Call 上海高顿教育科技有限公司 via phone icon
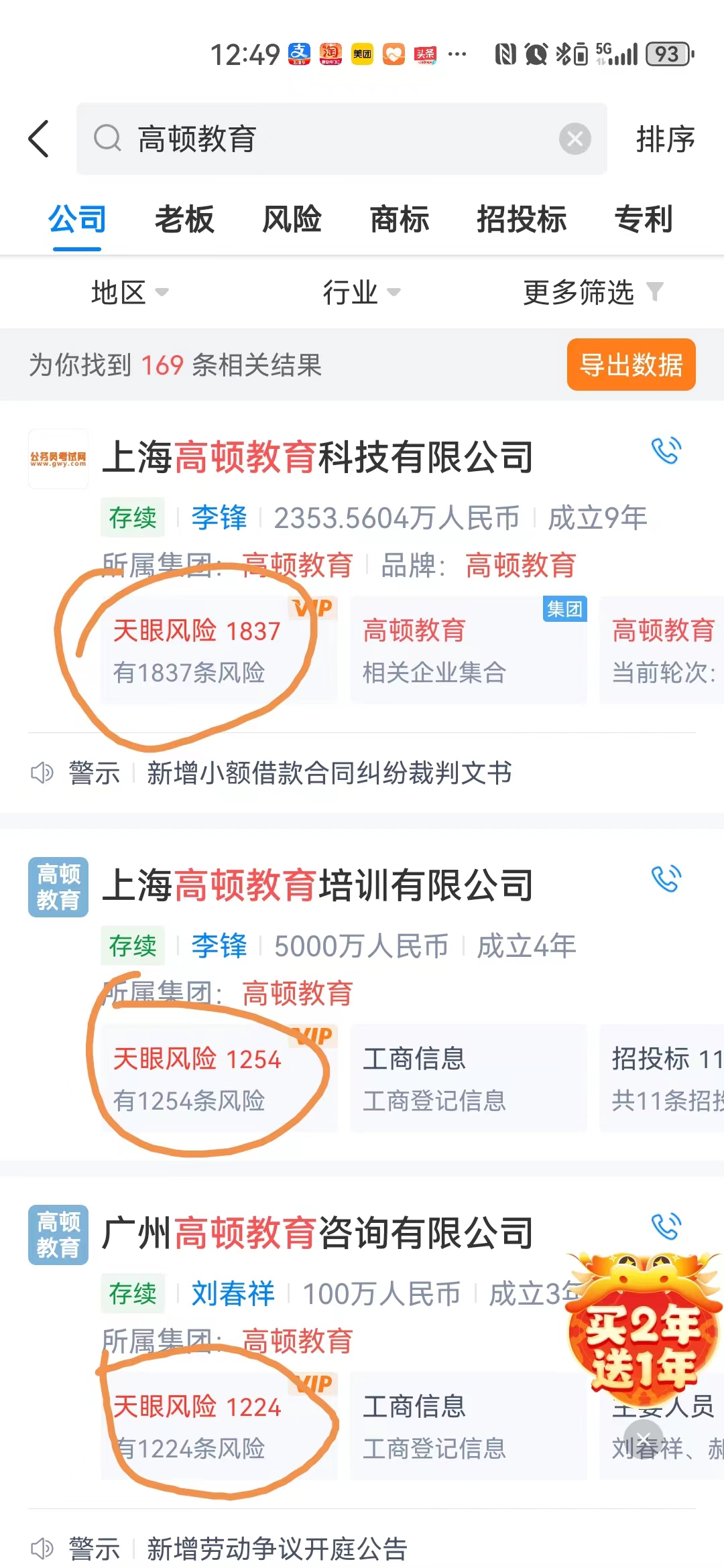 click(666, 451)
